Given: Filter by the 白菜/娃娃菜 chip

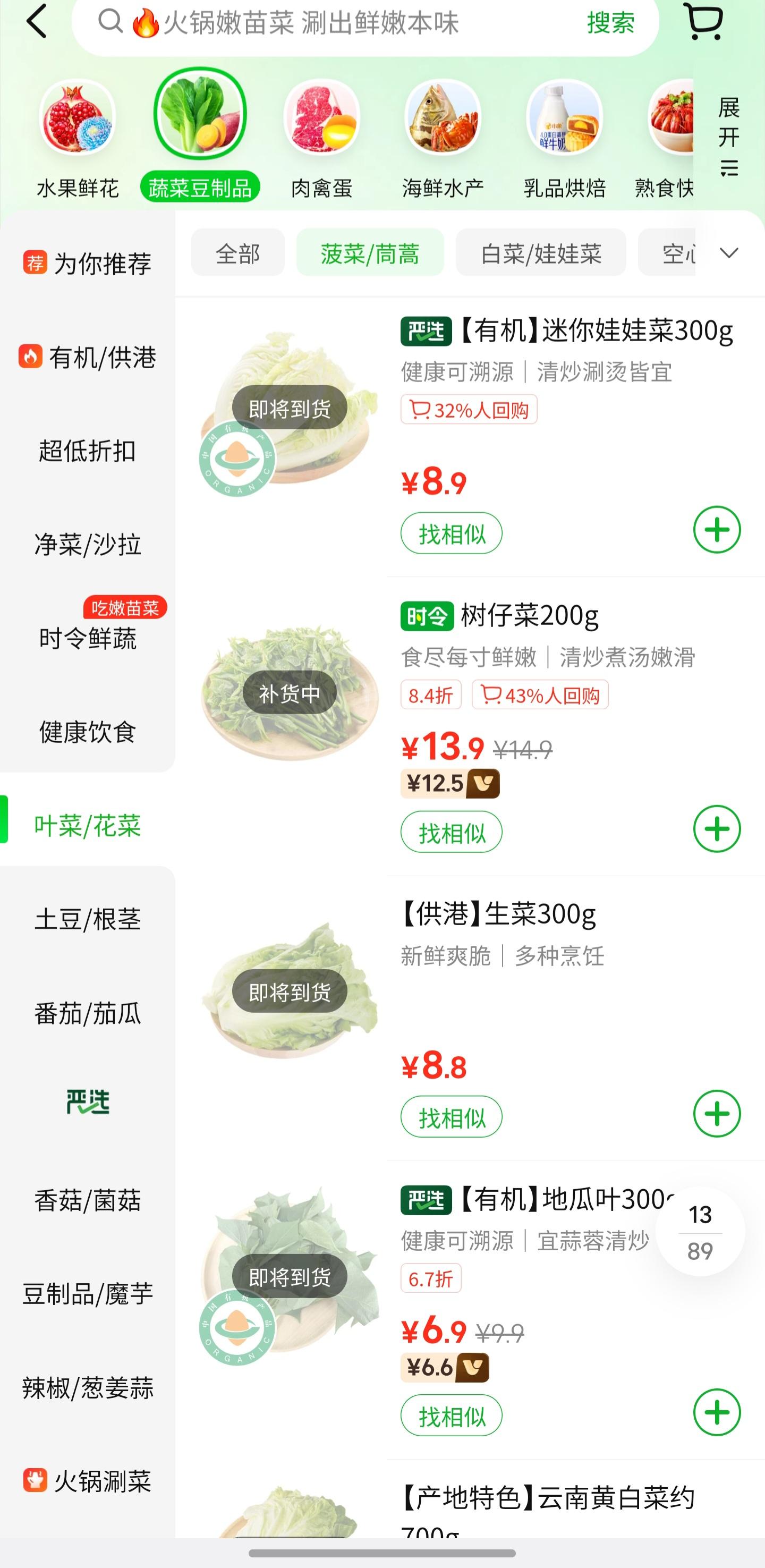Looking at the screenshot, I should pos(540,253).
